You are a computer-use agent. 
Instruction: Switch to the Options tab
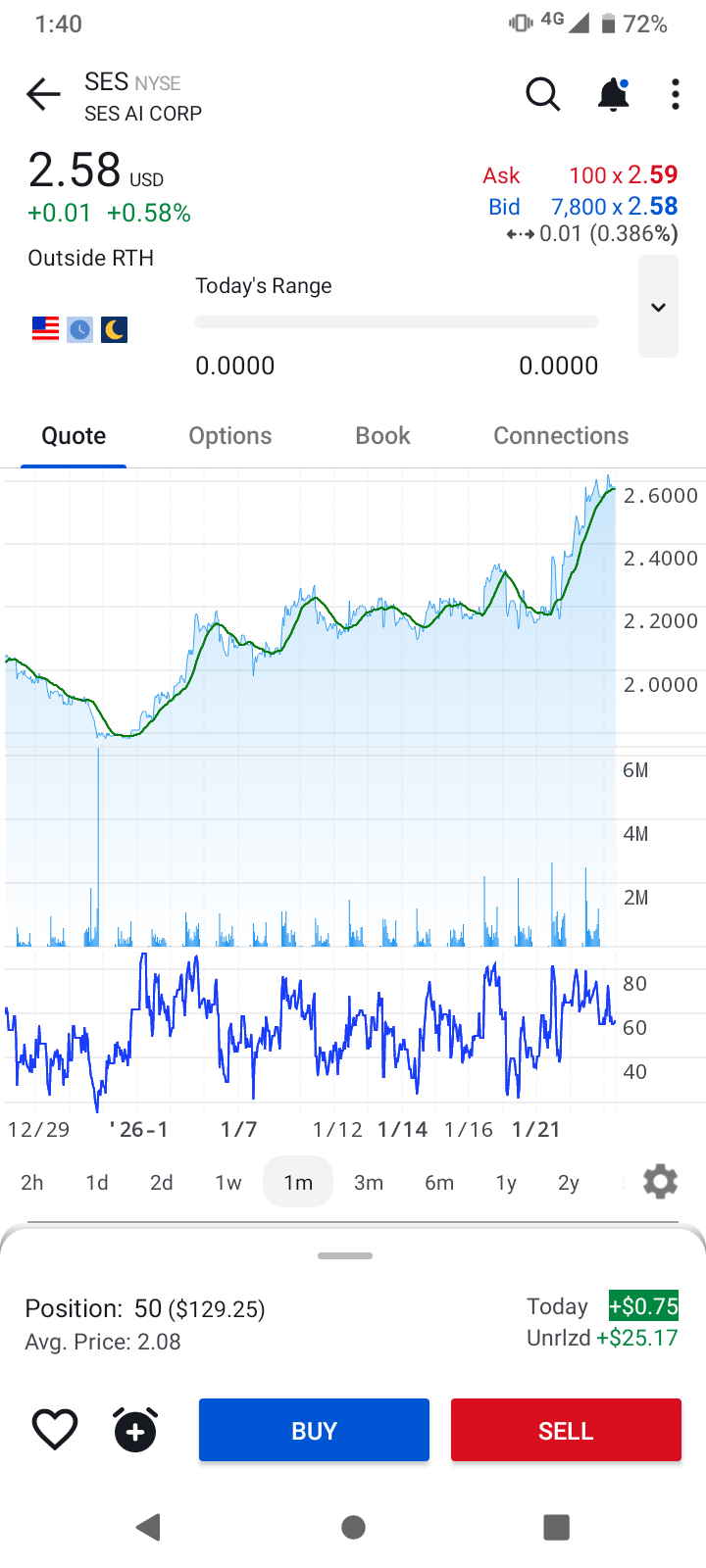230,436
